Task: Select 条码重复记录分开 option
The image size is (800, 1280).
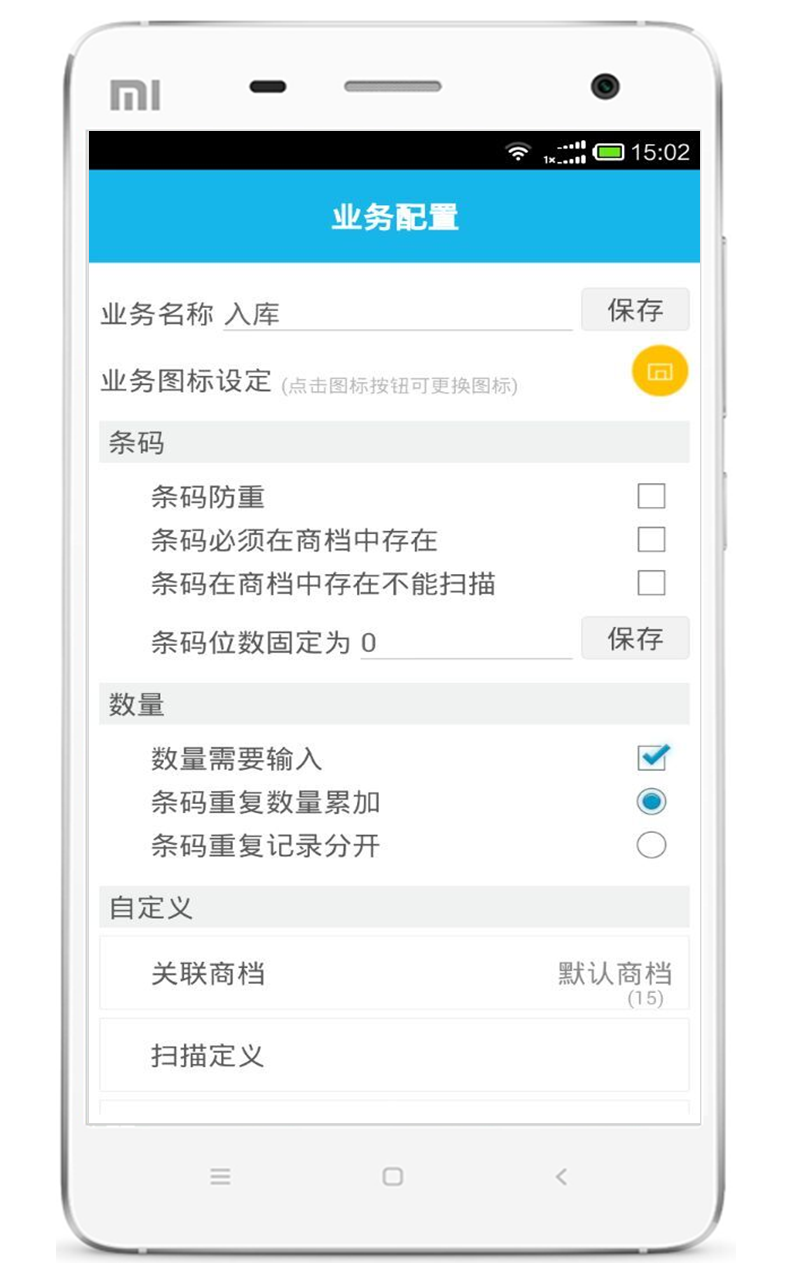Action: point(651,846)
